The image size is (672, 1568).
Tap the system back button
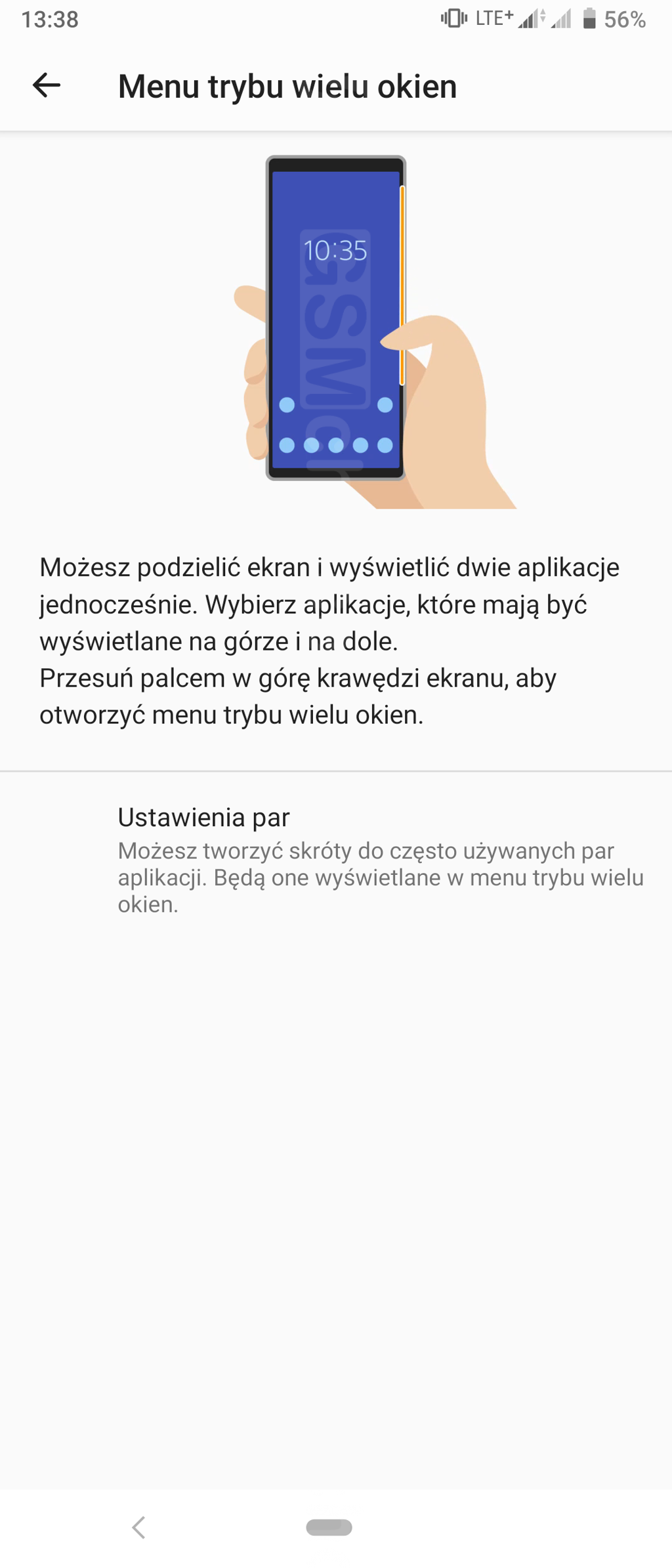pyautogui.click(x=138, y=1527)
